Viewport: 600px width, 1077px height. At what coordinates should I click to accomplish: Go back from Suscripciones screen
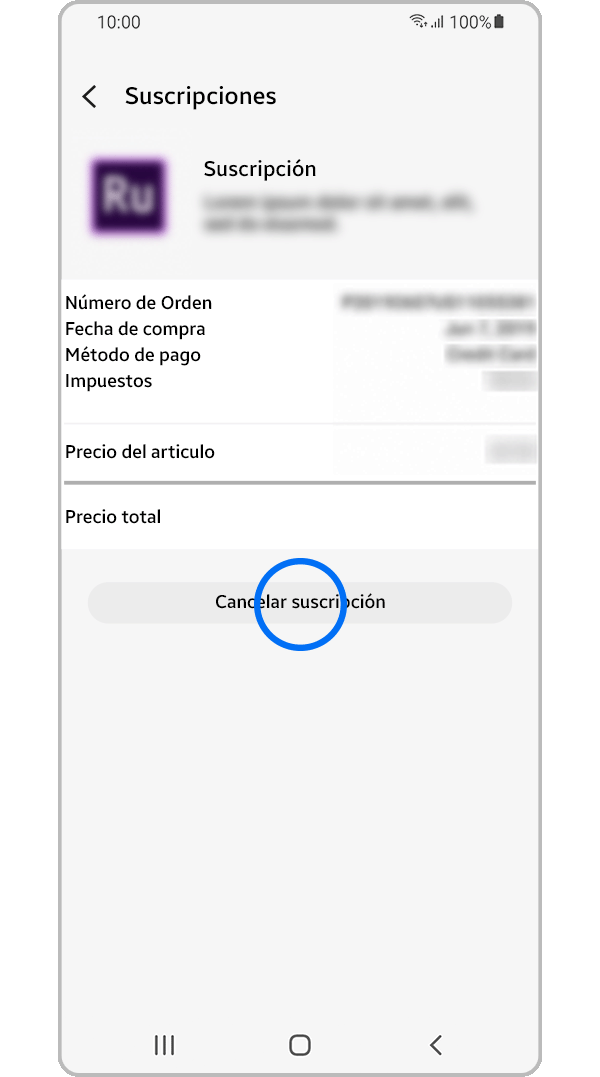click(x=90, y=96)
